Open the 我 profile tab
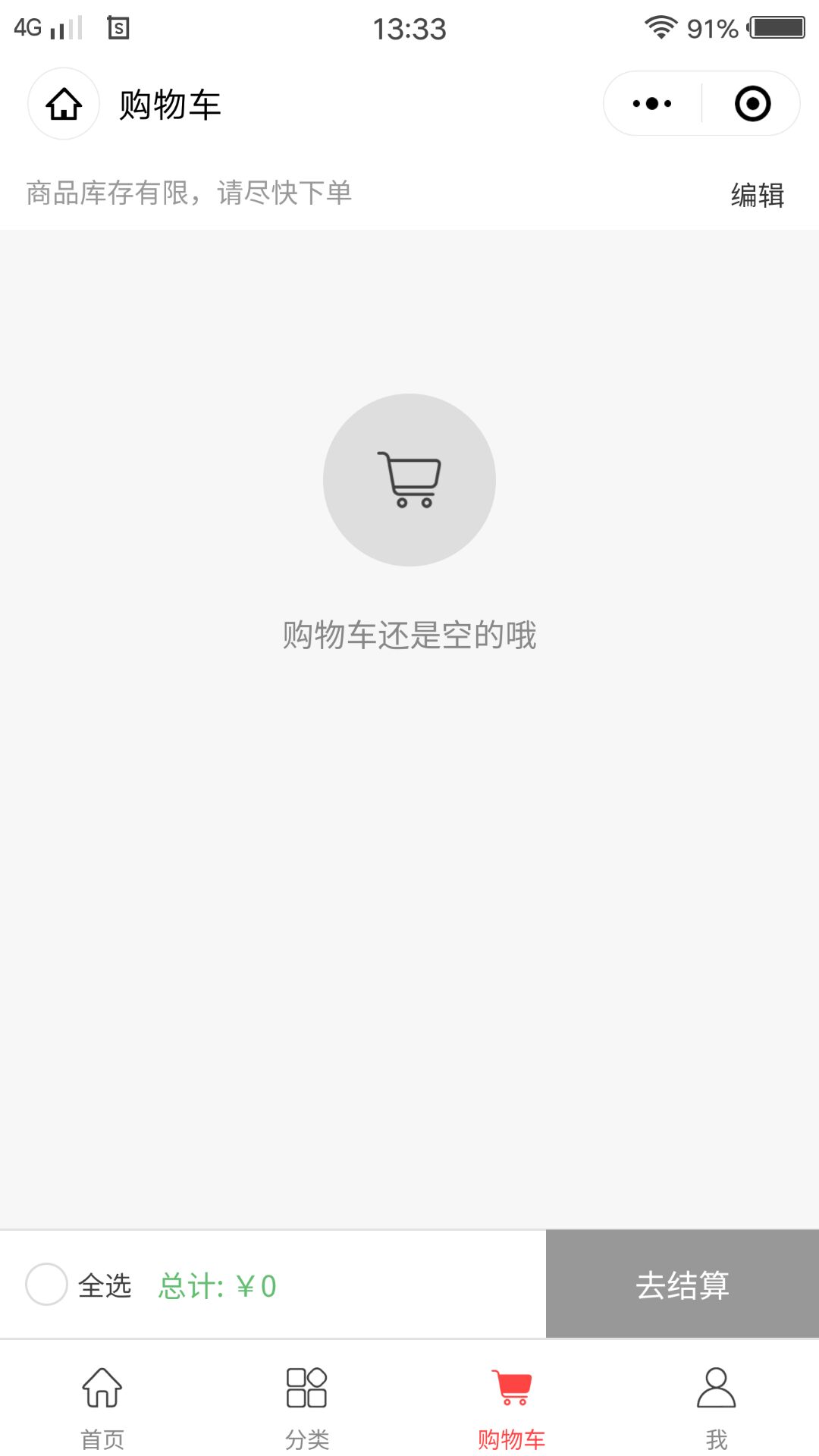The image size is (819, 1456). [717, 1405]
